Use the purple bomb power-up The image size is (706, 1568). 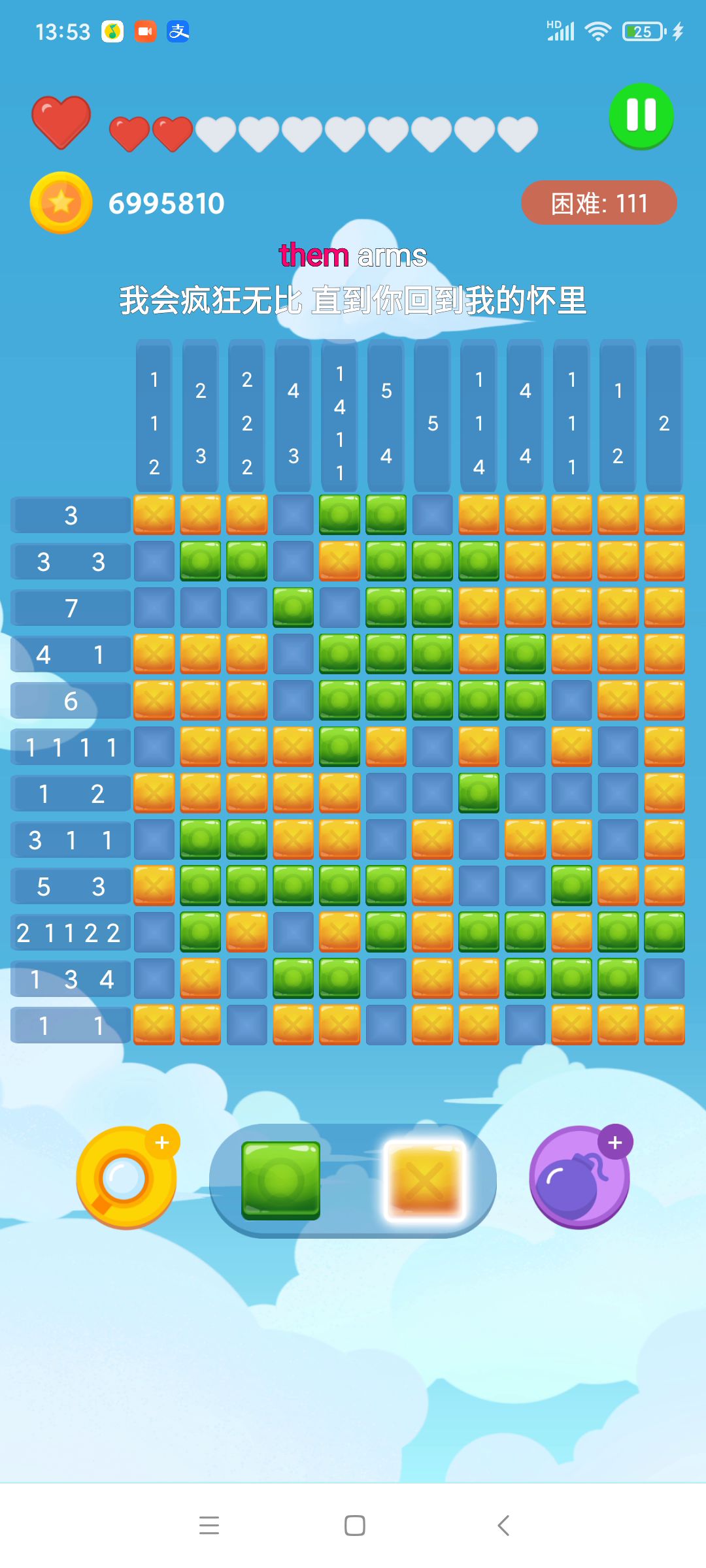(579, 1177)
